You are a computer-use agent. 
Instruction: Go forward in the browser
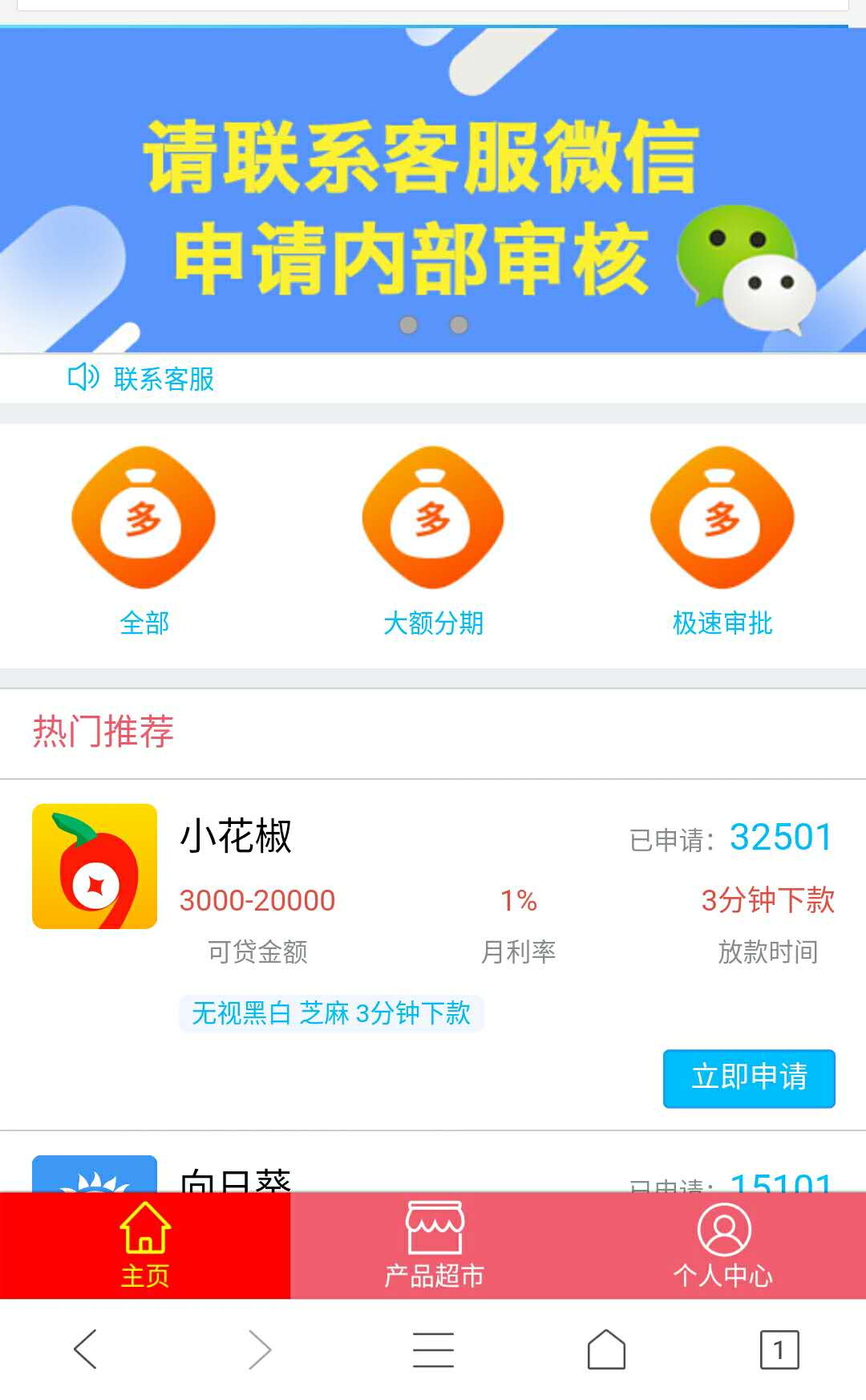click(259, 1349)
